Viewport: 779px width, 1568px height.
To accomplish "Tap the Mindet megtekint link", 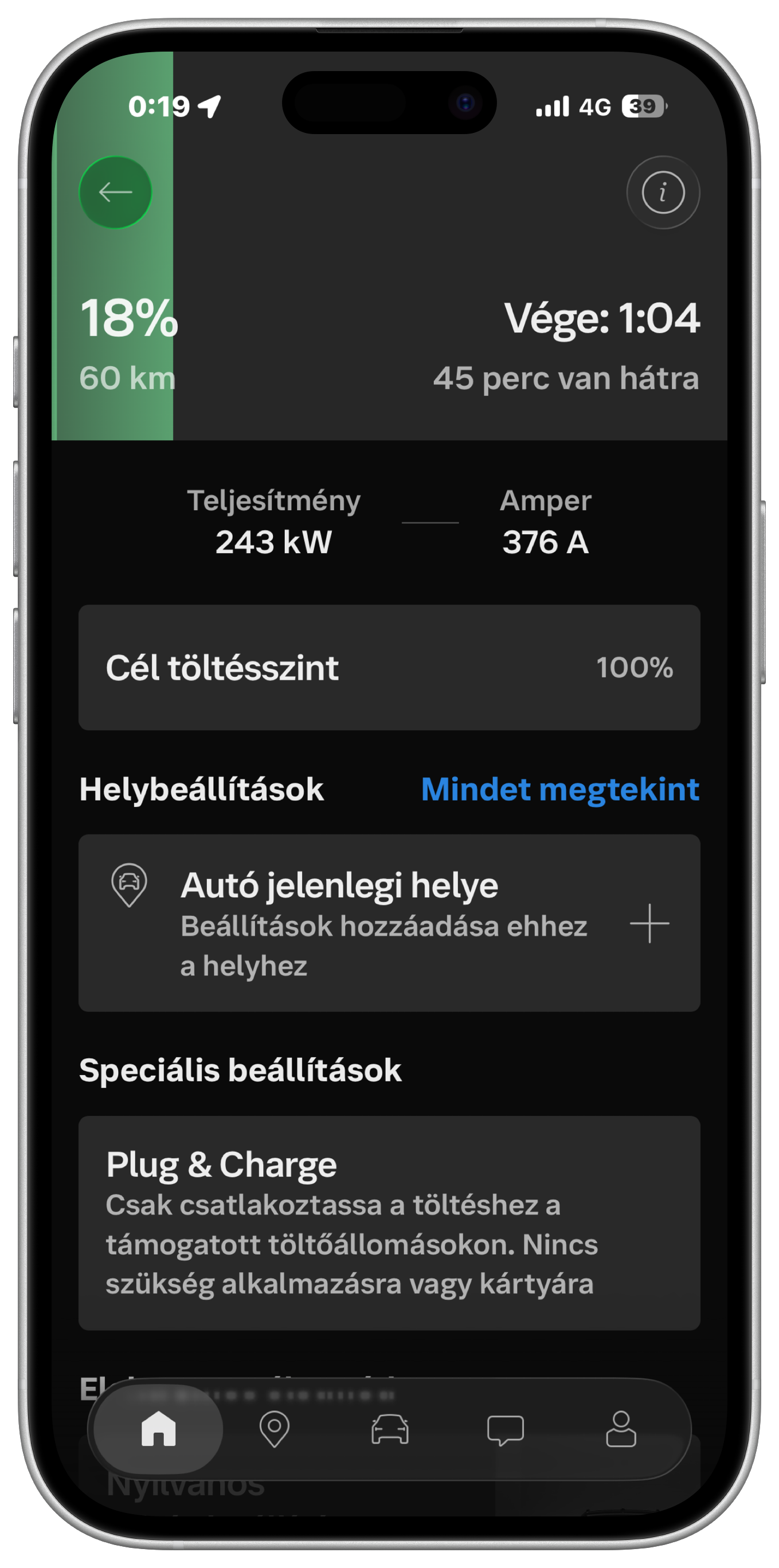I will (x=560, y=790).
